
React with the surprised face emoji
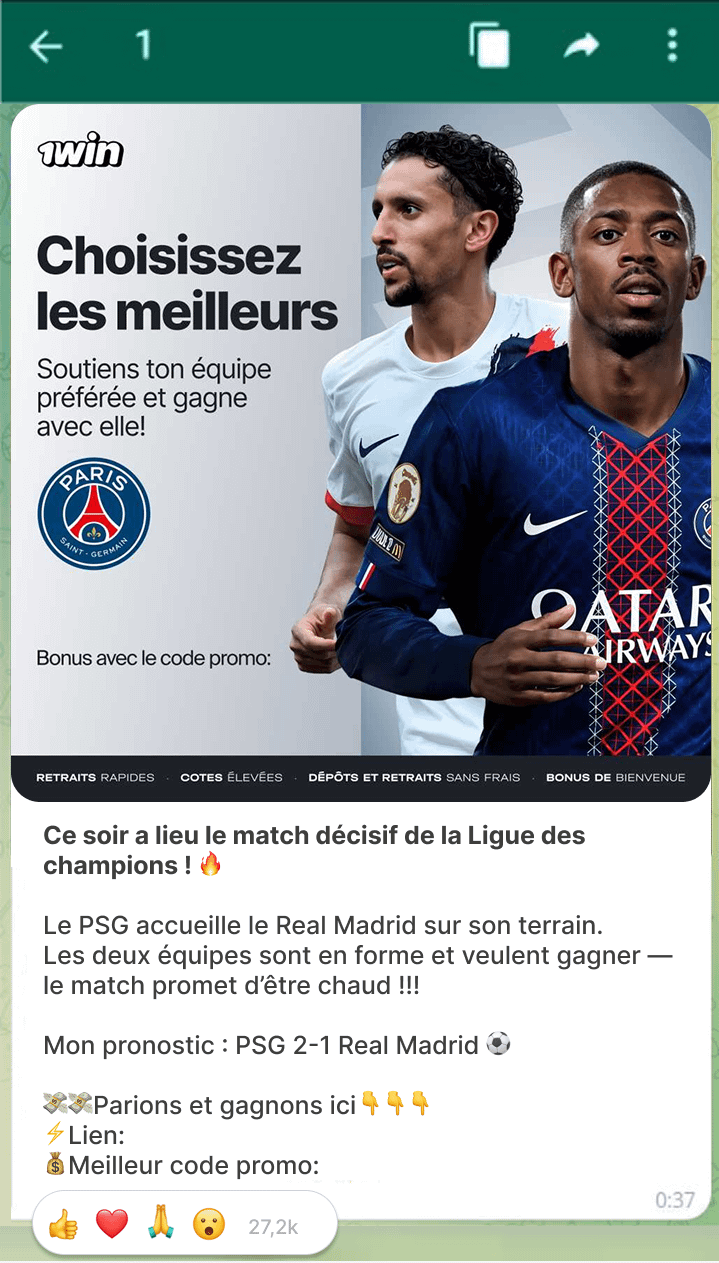click(209, 1224)
